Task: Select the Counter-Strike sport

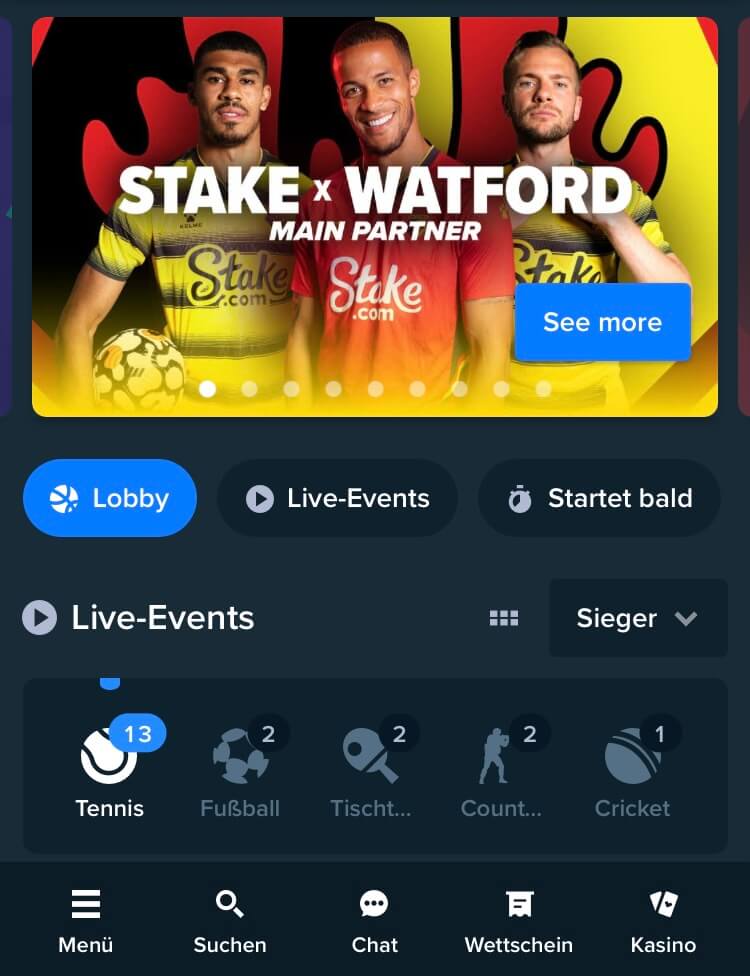Action: [x=502, y=769]
